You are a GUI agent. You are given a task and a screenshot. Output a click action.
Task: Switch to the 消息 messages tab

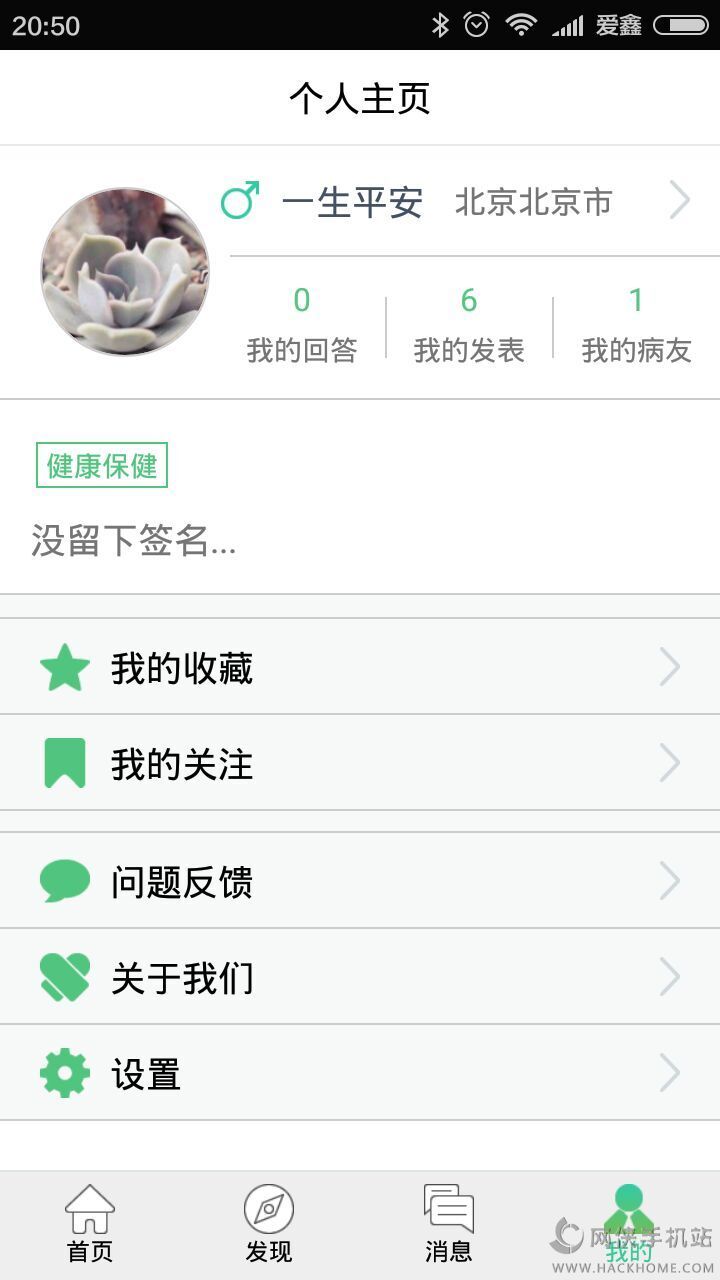(448, 1224)
